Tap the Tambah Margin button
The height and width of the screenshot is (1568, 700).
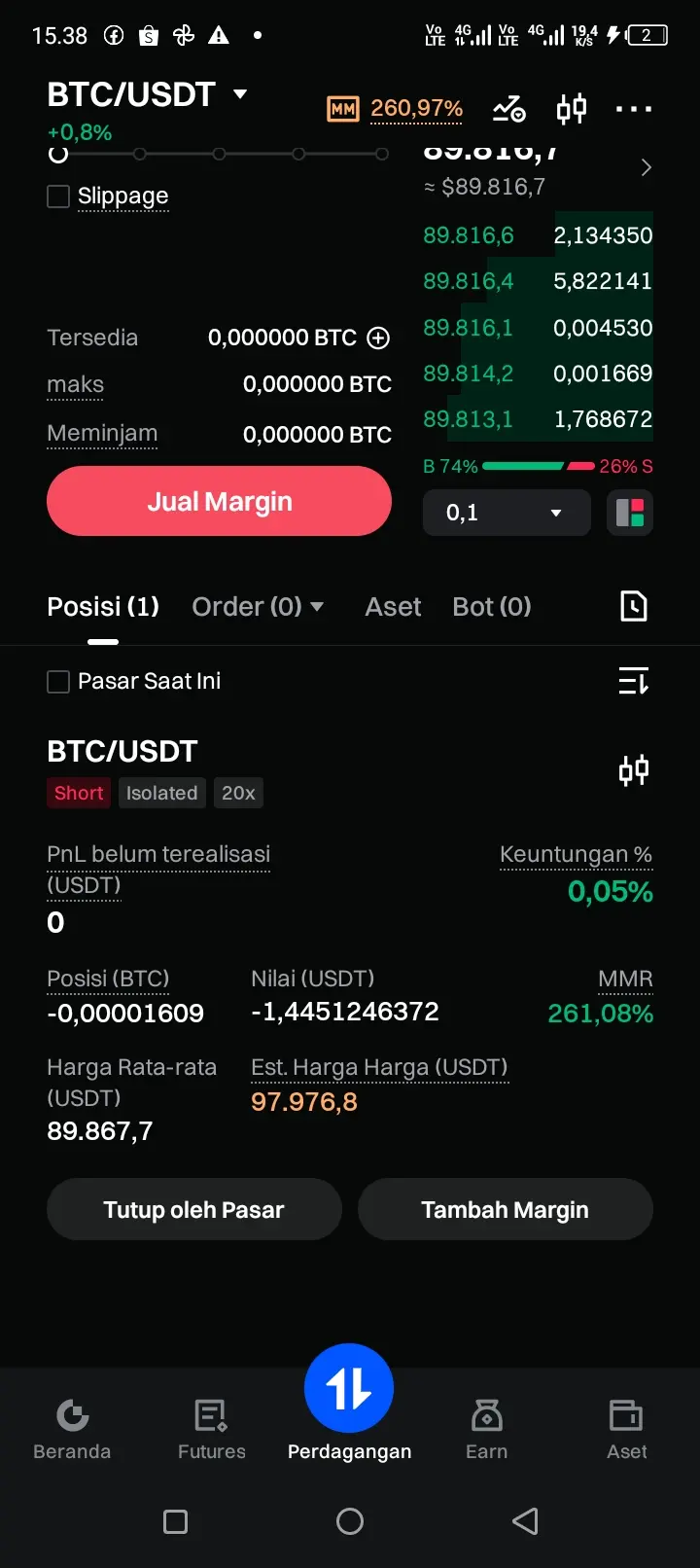(x=506, y=1209)
